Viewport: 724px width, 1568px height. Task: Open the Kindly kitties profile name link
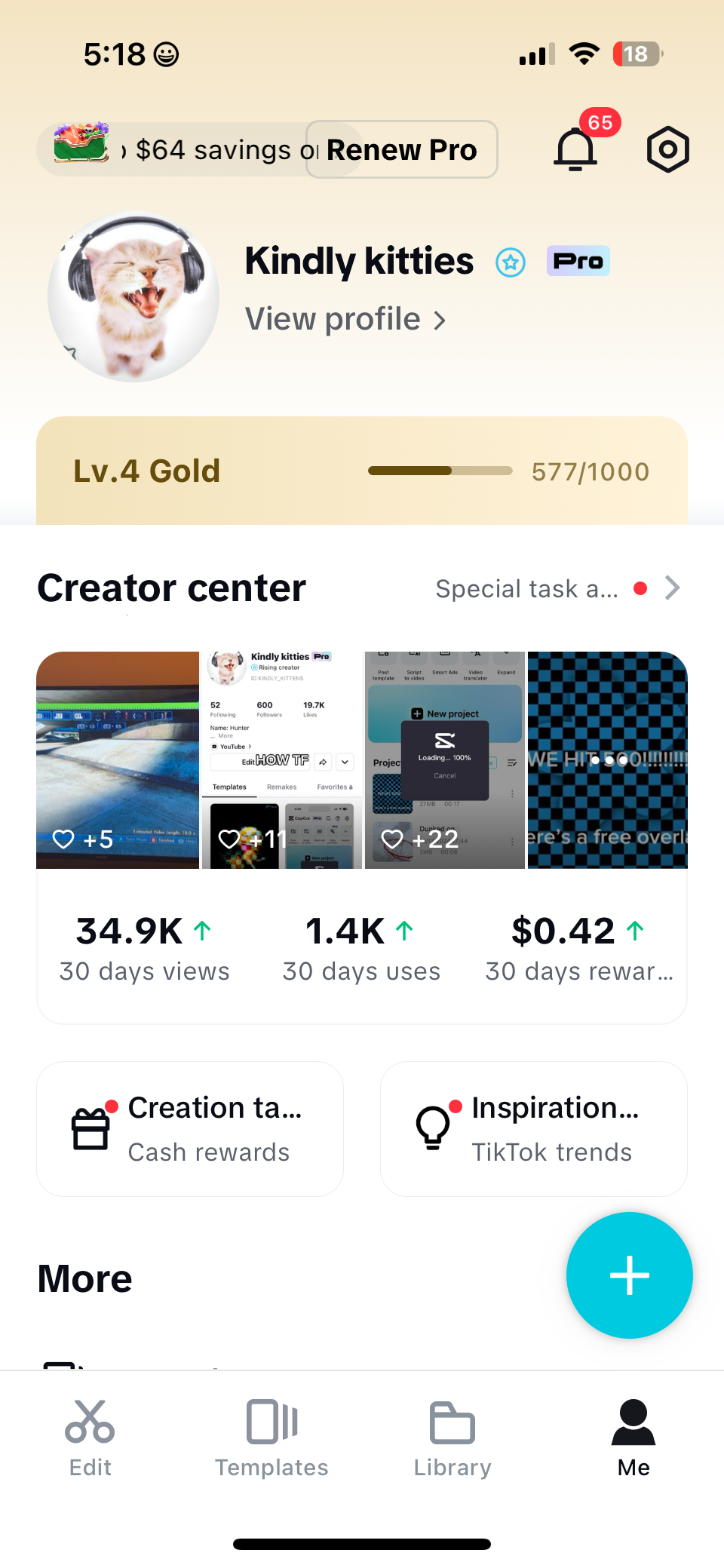click(x=358, y=261)
